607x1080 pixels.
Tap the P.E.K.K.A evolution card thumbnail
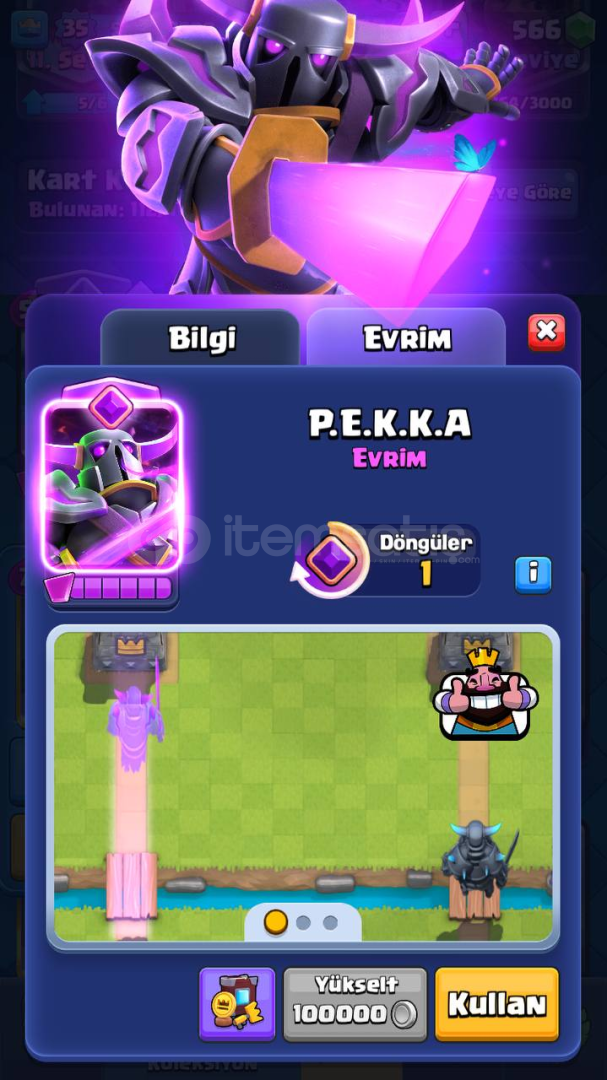tap(112, 489)
